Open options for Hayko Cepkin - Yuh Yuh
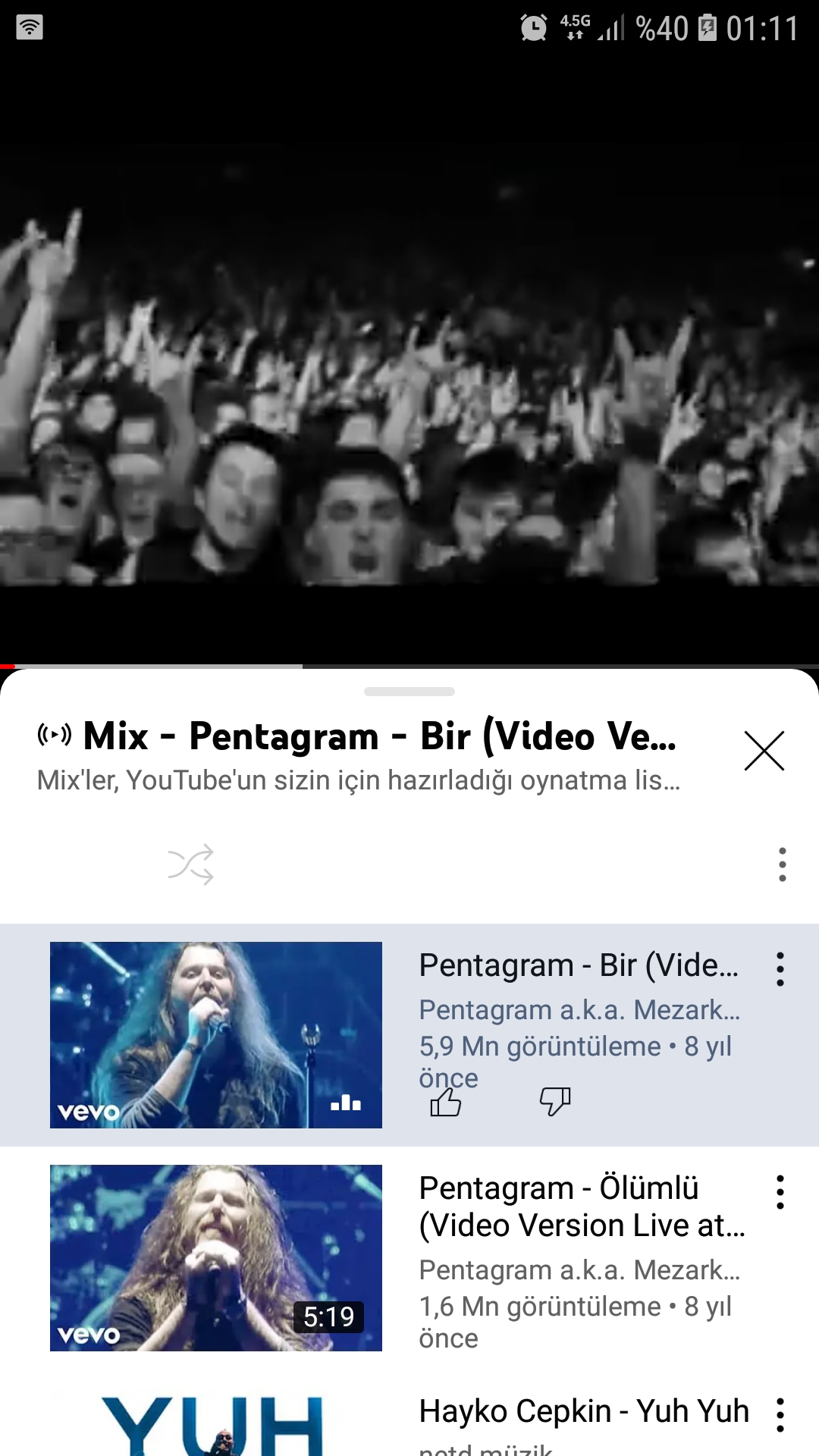Image resolution: width=819 pixels, height=1456 pixels. click(x=780, y=1415)
